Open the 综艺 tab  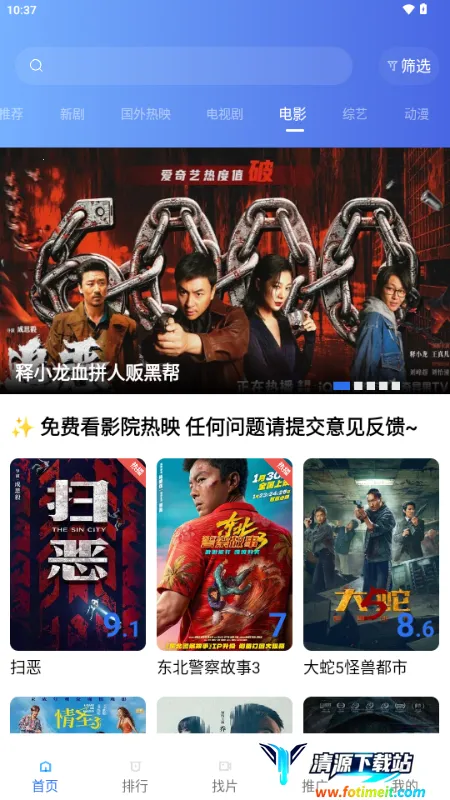click(355, 114)
